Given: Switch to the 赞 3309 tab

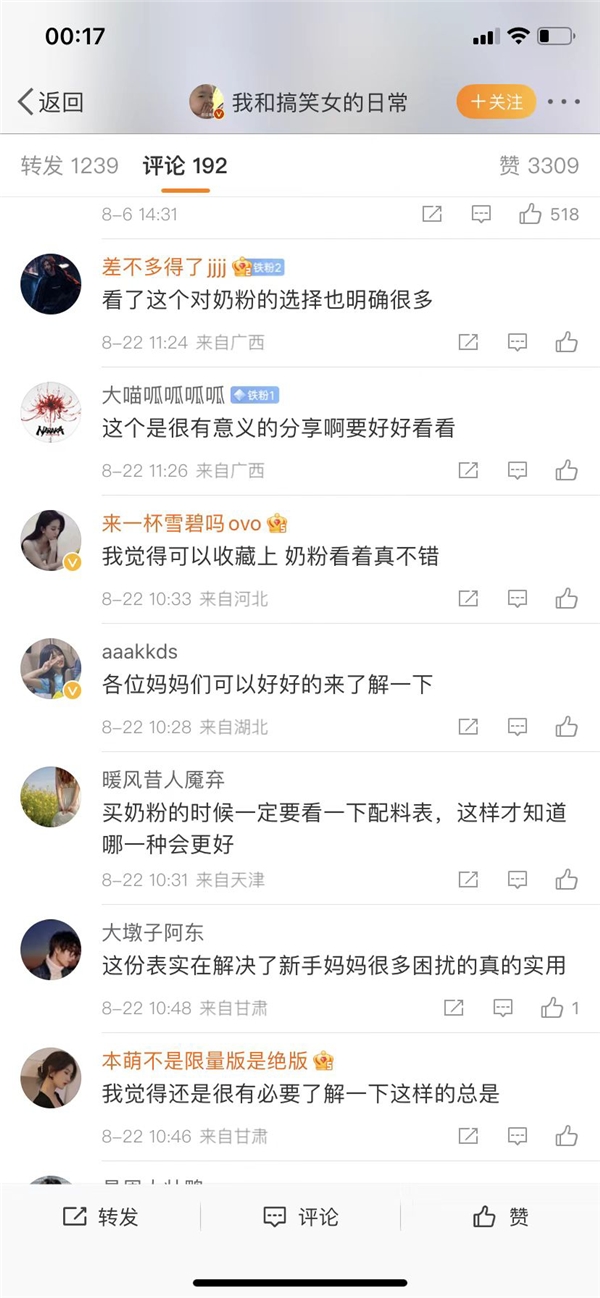Looking at the screenshot, I should click(x=539, y=166).
